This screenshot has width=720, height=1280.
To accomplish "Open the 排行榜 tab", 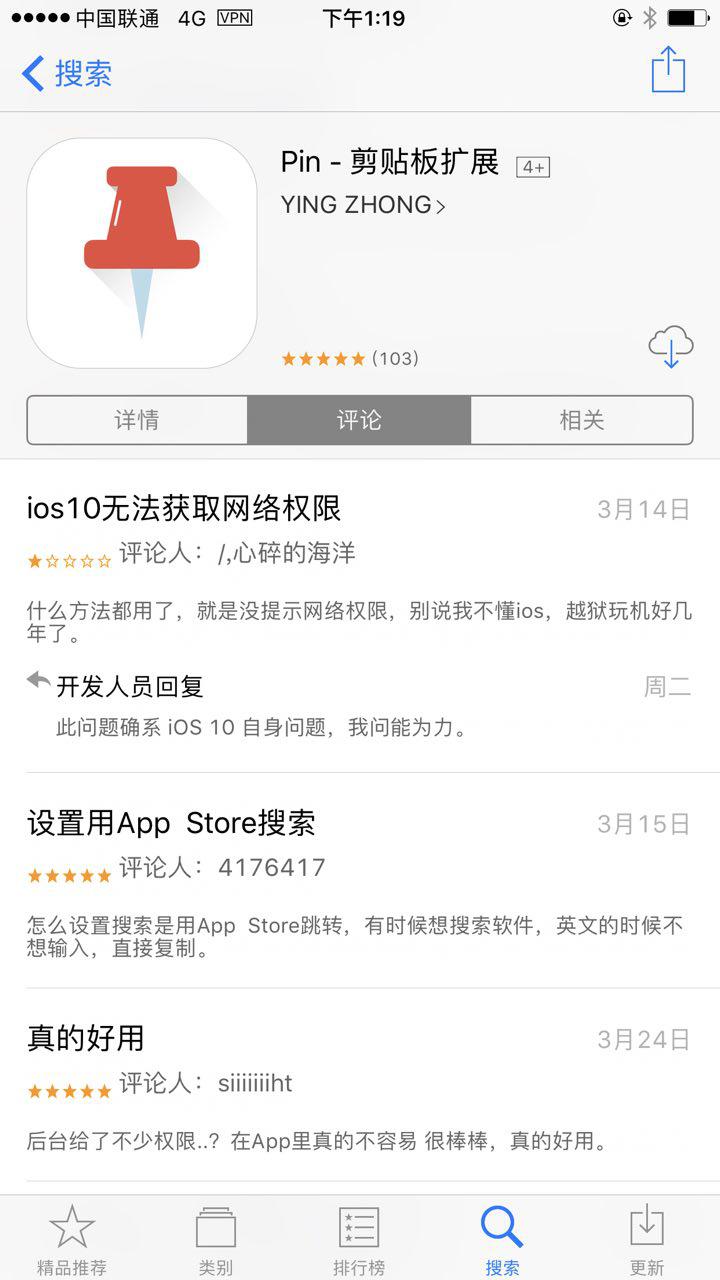I will click(x=359, y=1240).
